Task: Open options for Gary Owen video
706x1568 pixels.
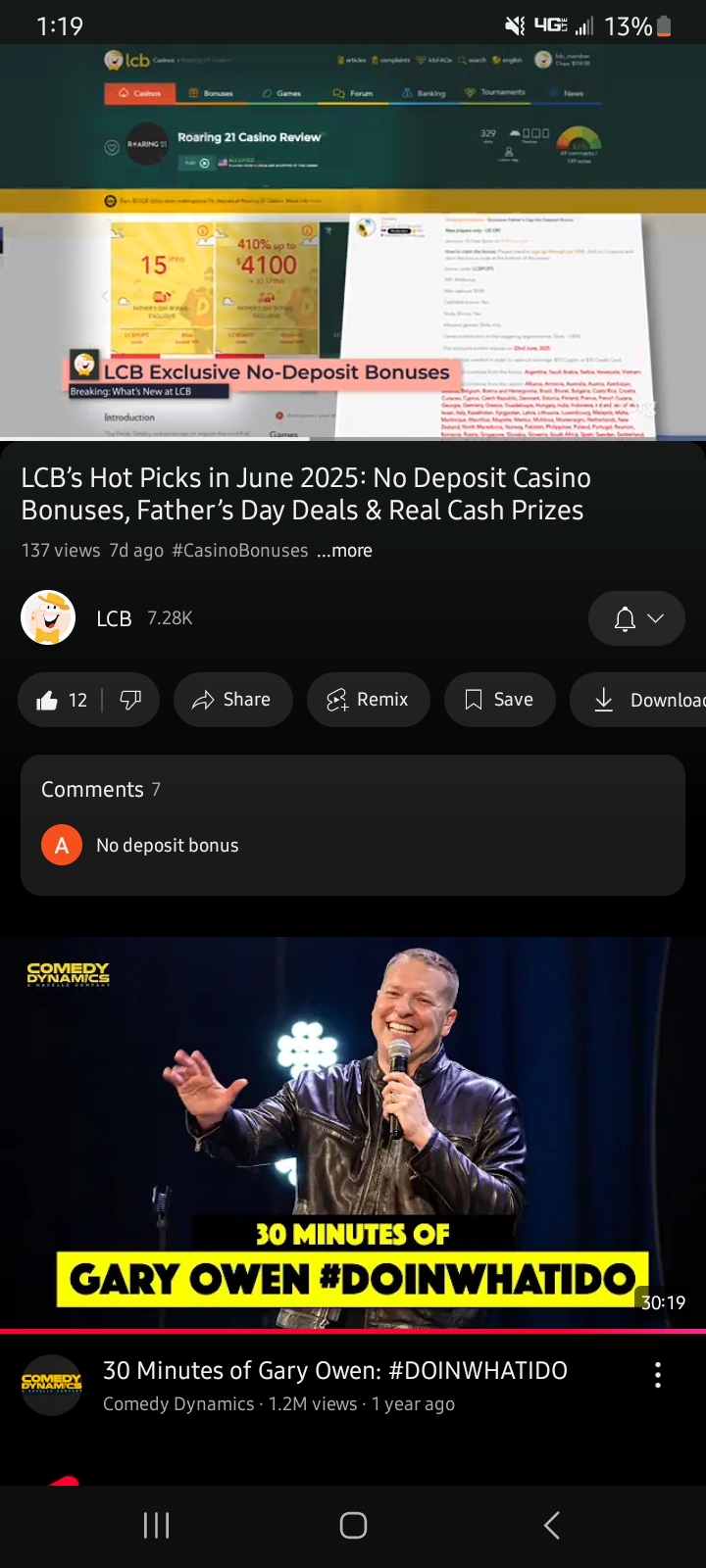Action: 658,1375
